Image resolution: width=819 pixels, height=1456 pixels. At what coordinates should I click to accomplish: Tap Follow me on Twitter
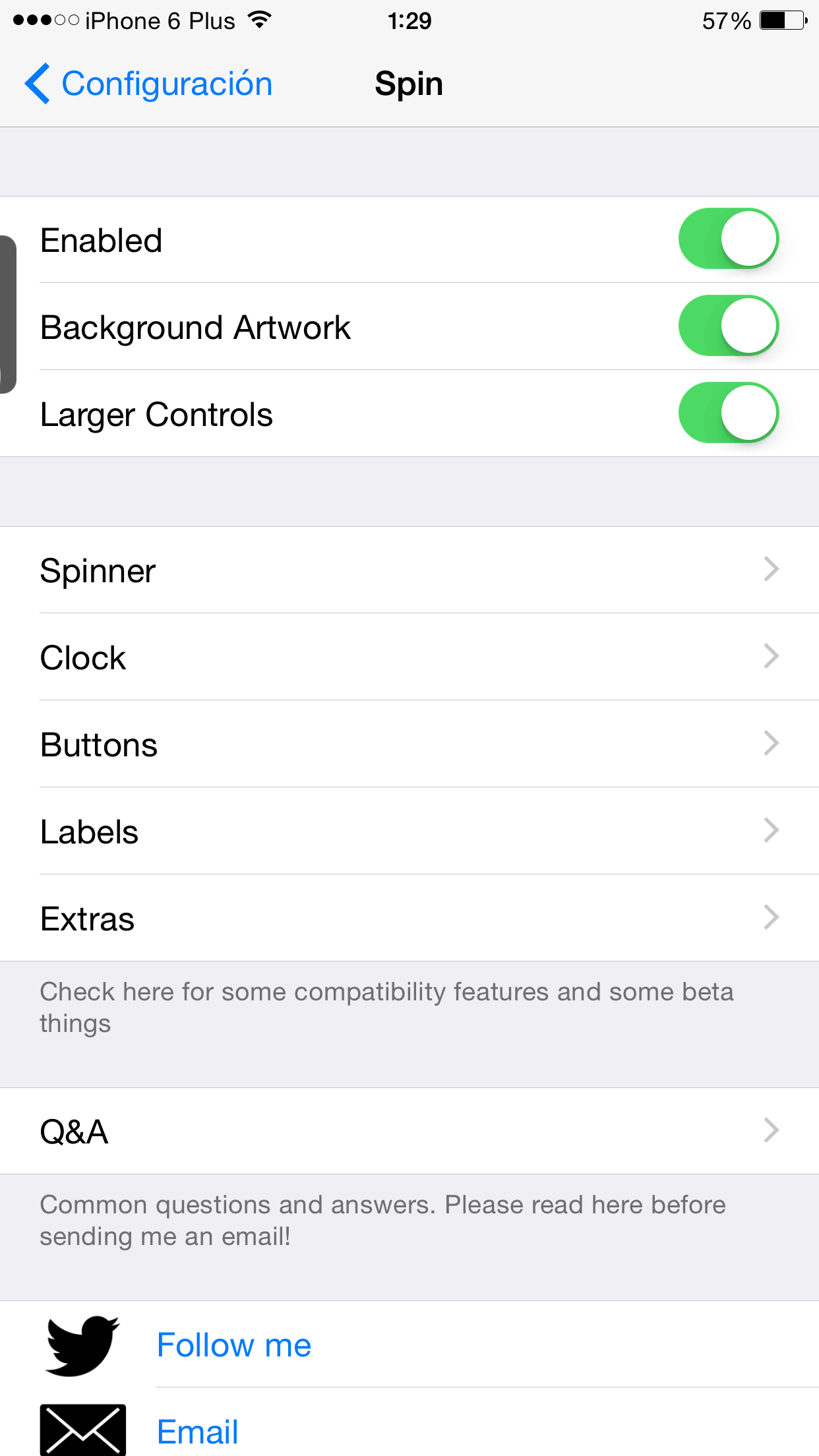click(233, 1345)
